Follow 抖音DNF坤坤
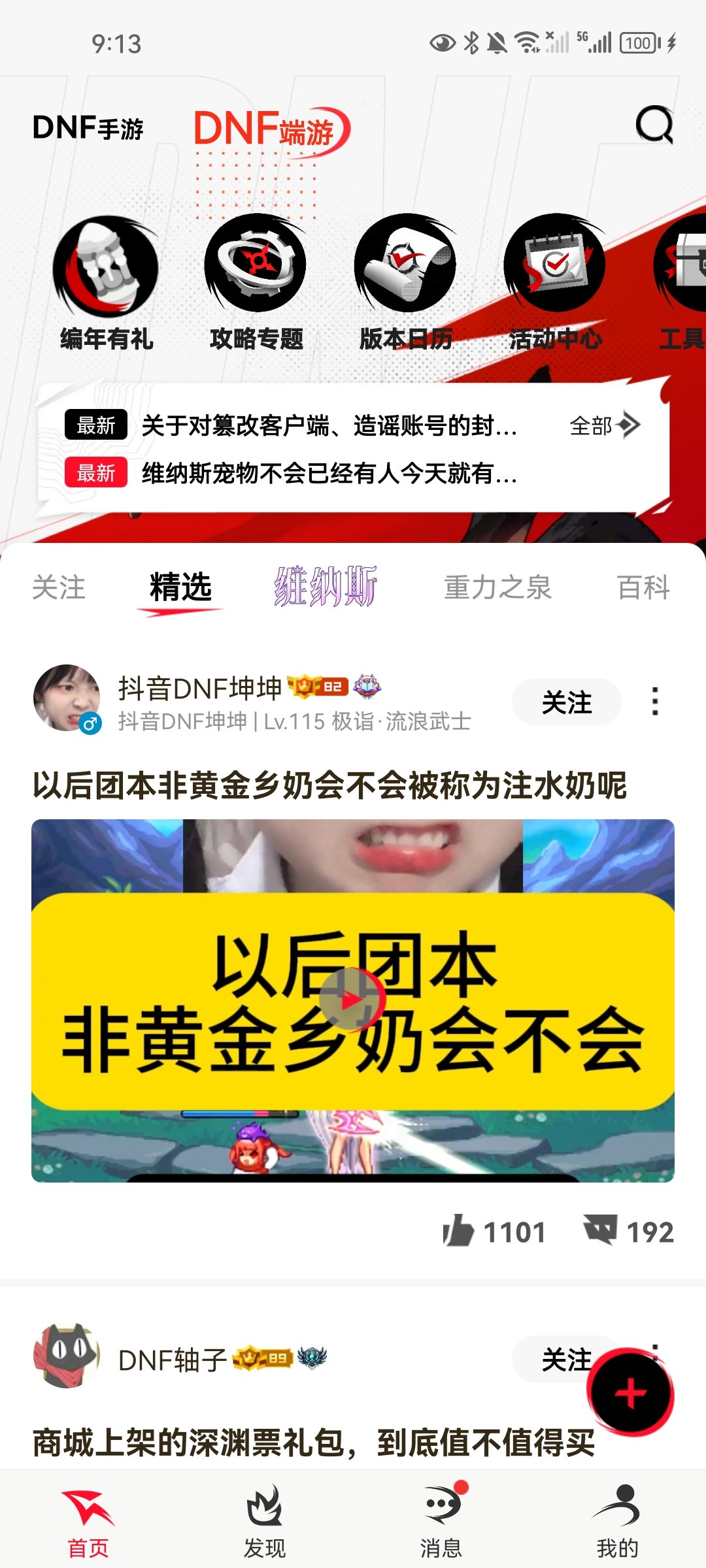The height and width of the screenshot is (1568, 706). pos(566,702)
